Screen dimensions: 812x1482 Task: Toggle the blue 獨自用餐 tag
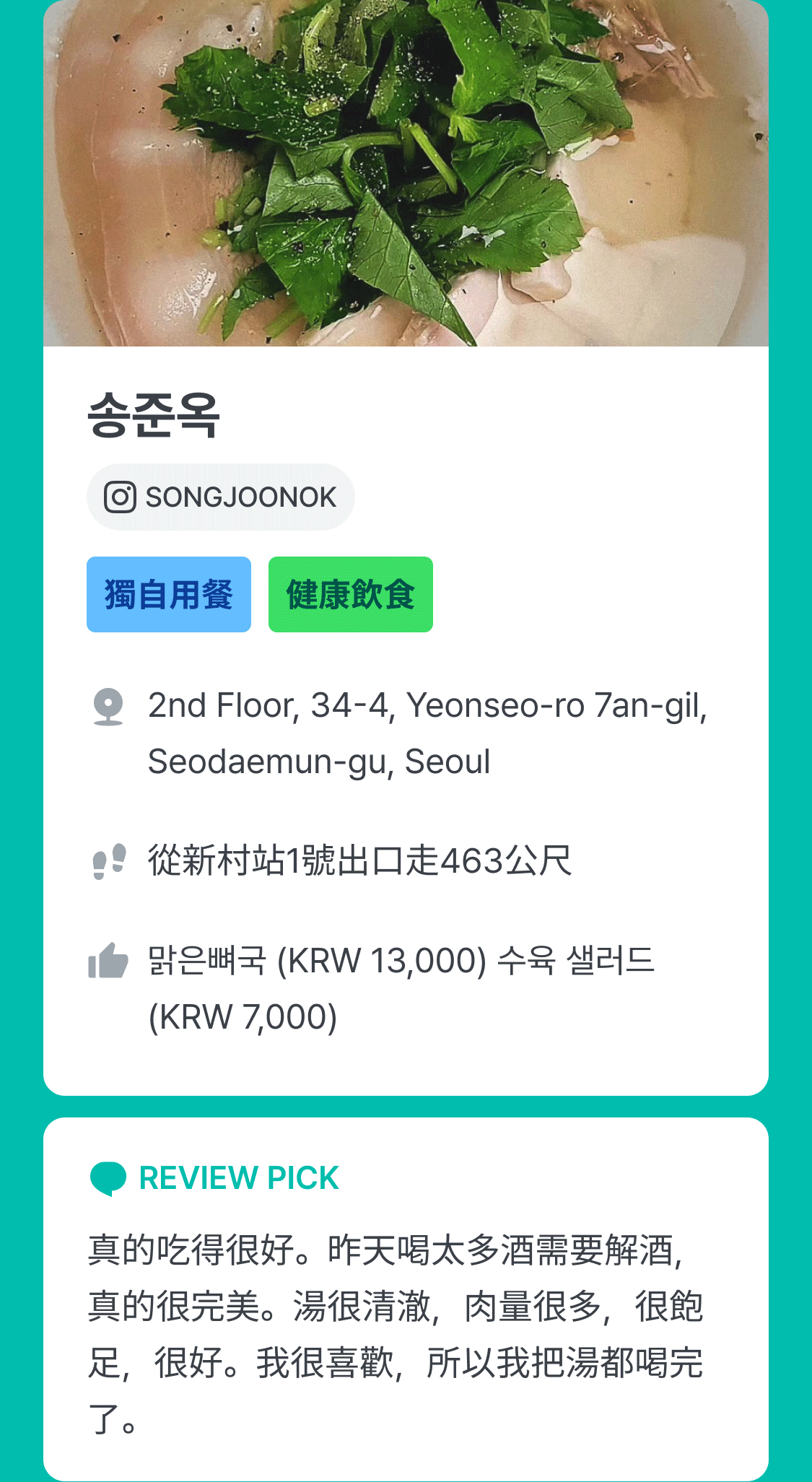tap(168, 594)
